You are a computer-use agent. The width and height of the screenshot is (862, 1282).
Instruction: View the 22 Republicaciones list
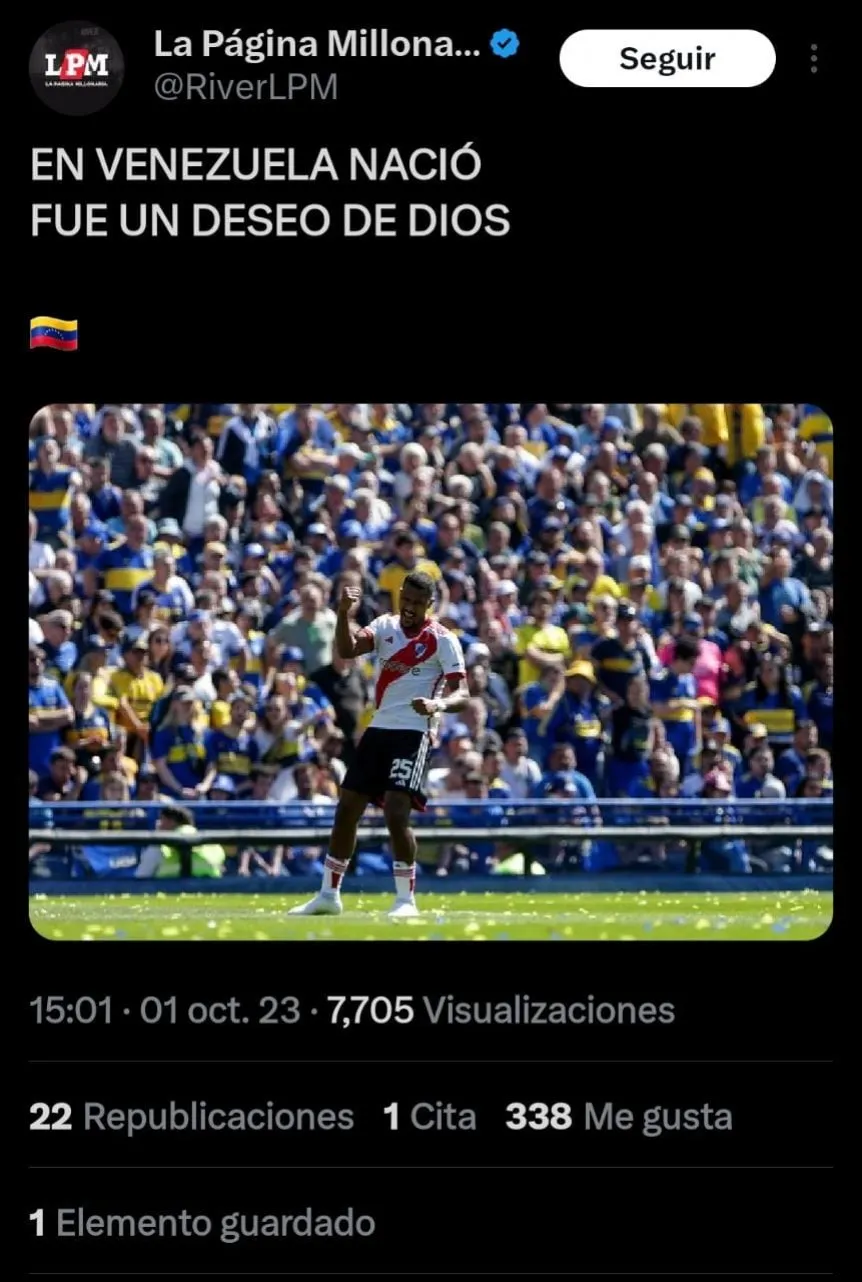click(x=191, y=1116)
